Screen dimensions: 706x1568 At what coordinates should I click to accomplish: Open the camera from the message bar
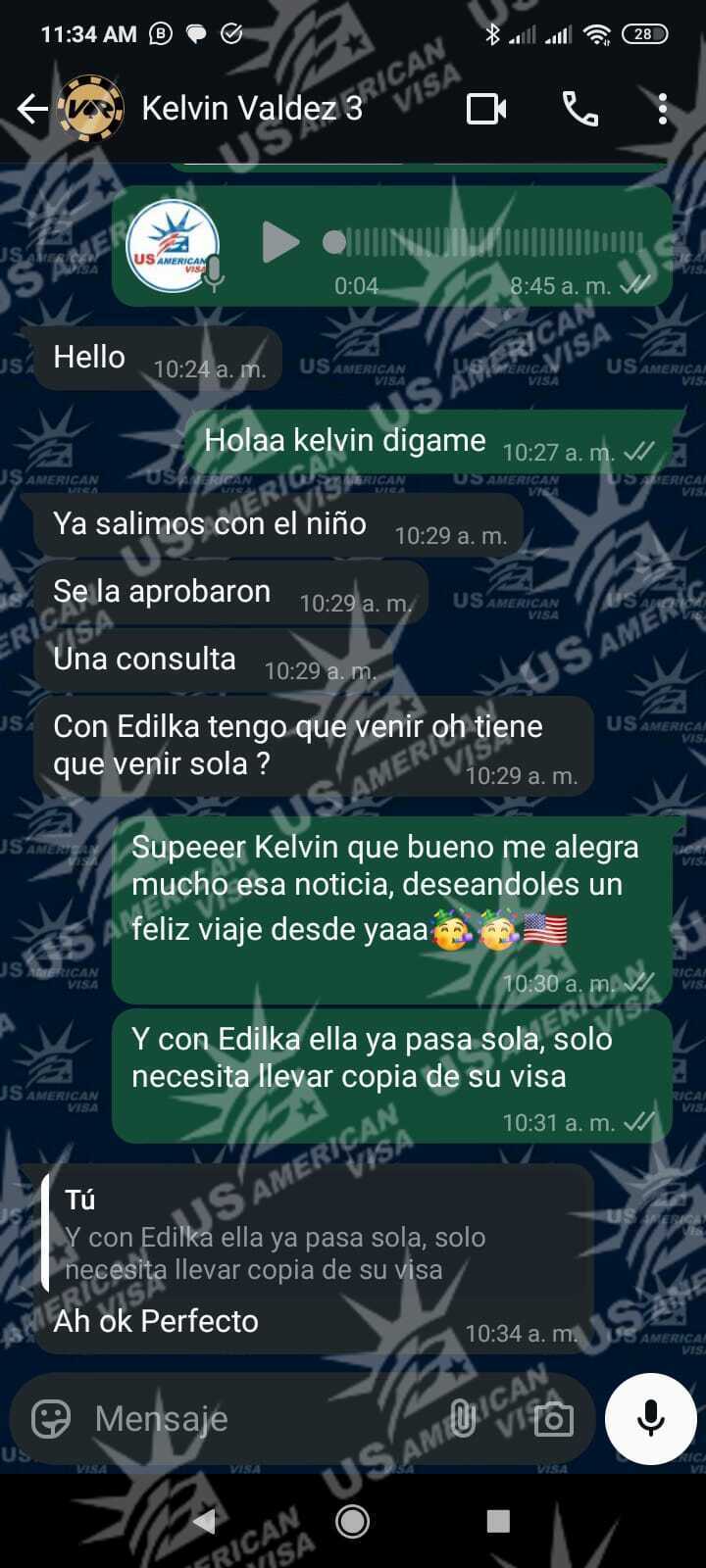point(553,1418)
